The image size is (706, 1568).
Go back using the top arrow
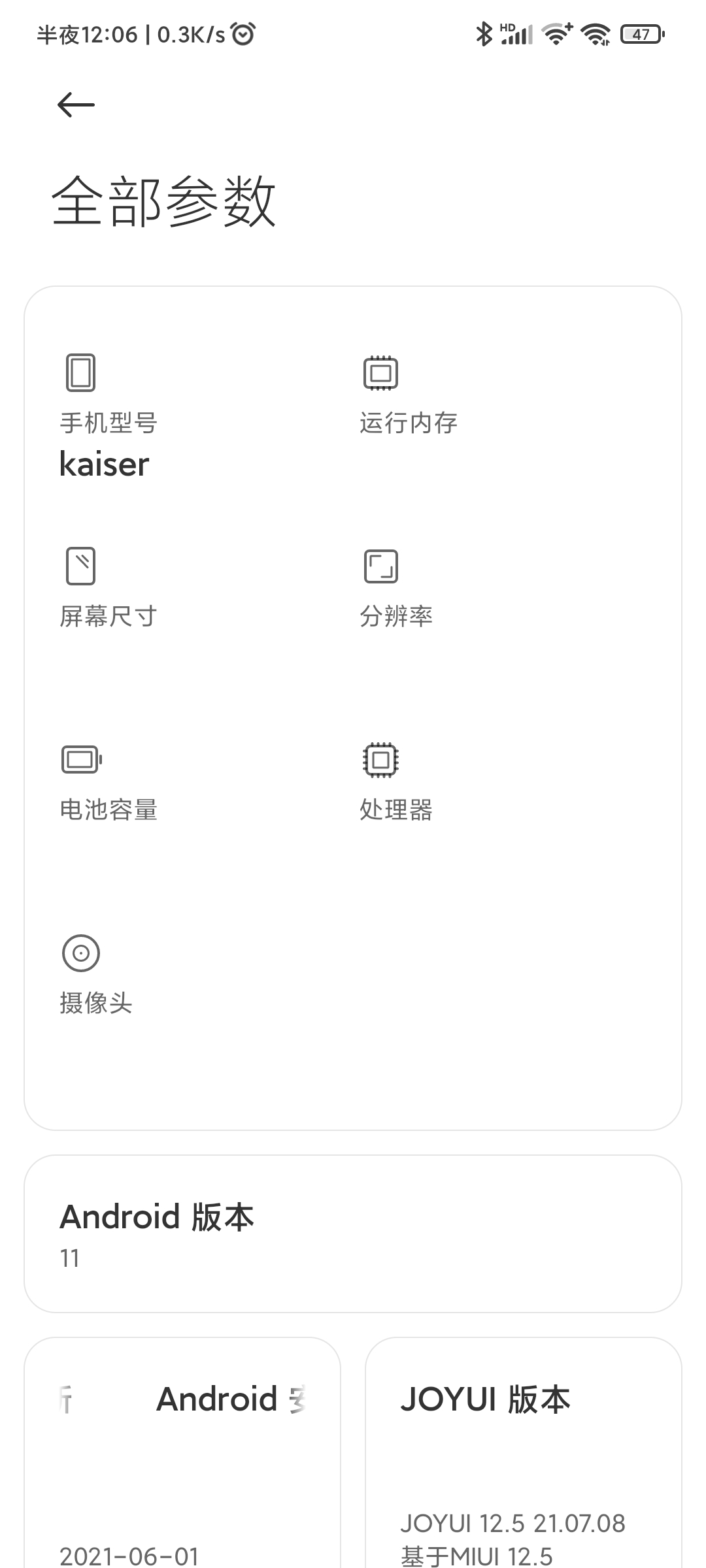pos(76,105)
